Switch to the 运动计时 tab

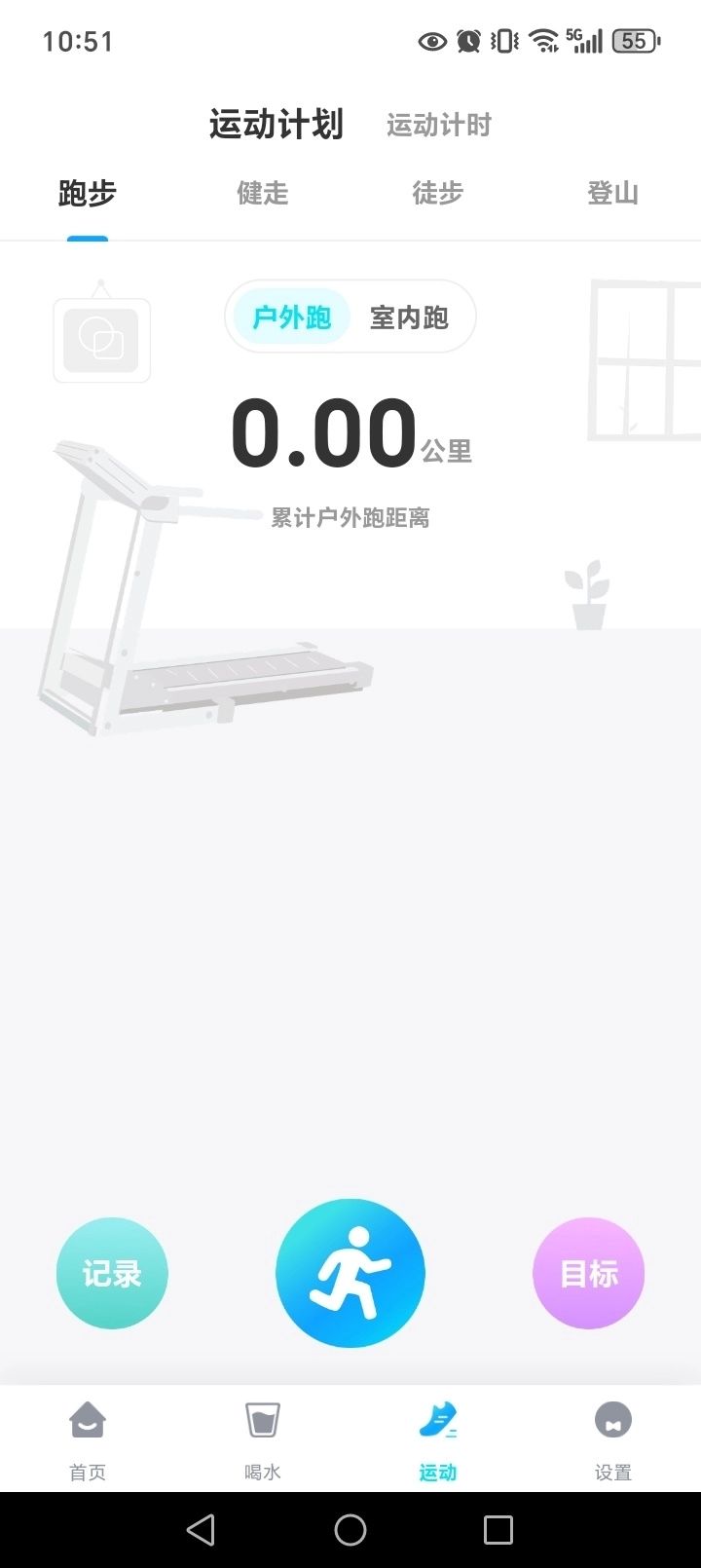click(438, 125)
